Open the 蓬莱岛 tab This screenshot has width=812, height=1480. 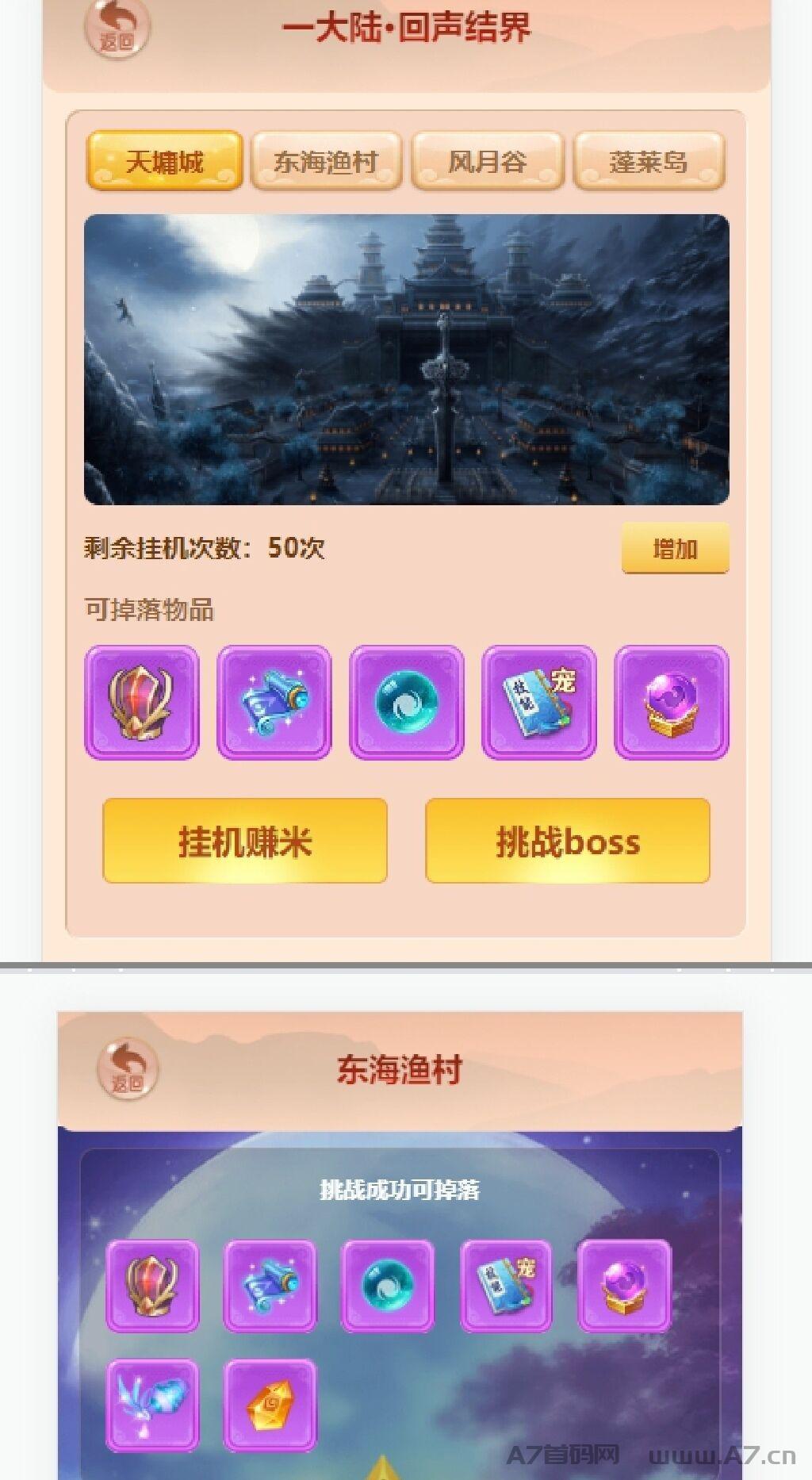[649, 161]
